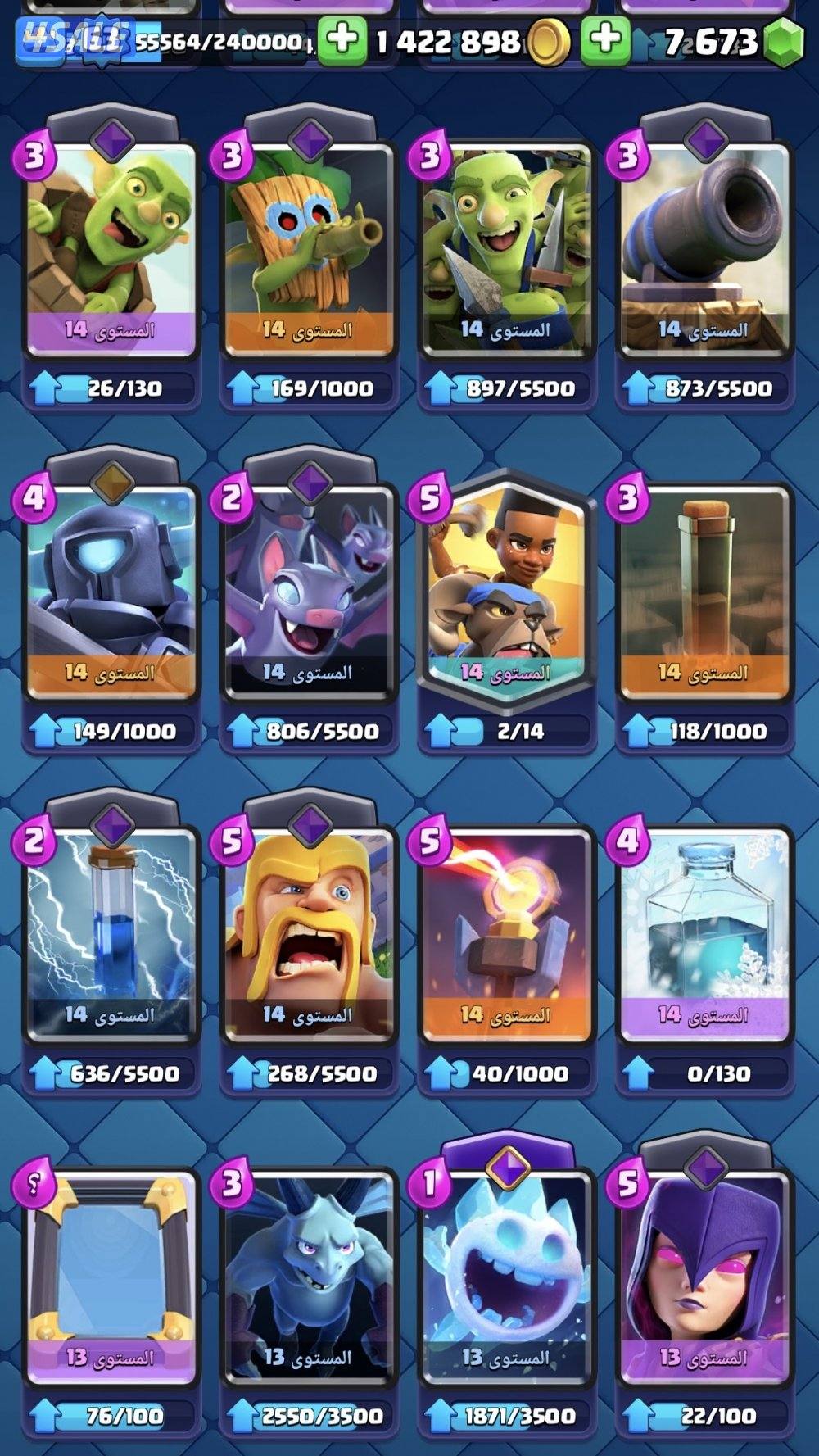View the Ice Spirit card
The height and width of the screenshot is (1456, 819).
506,1278
